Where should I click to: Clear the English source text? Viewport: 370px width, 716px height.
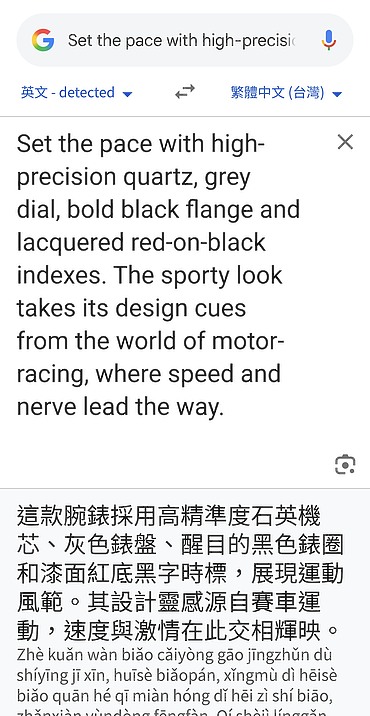tap(345, 142)
